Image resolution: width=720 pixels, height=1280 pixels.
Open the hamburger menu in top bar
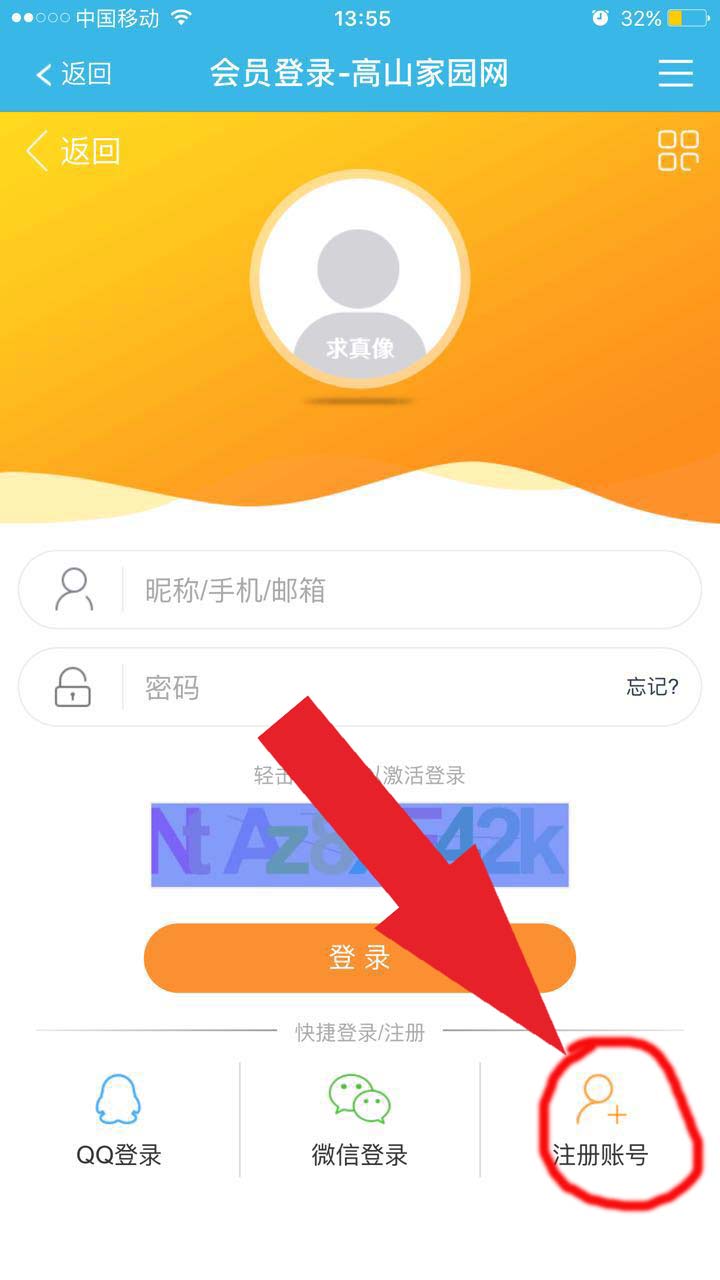(x=676, y=74)
